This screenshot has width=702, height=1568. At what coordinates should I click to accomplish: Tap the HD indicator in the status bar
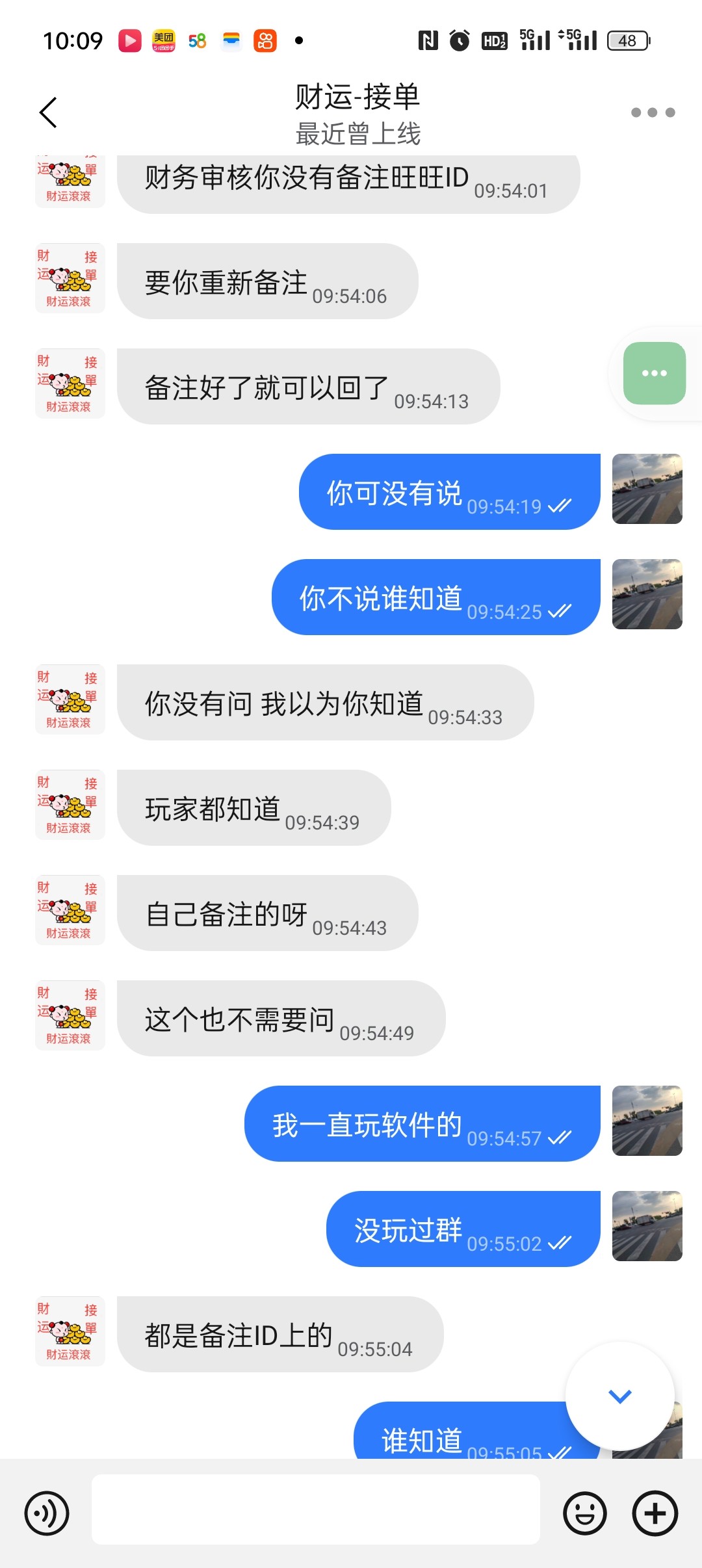click(x=495, y=40)
